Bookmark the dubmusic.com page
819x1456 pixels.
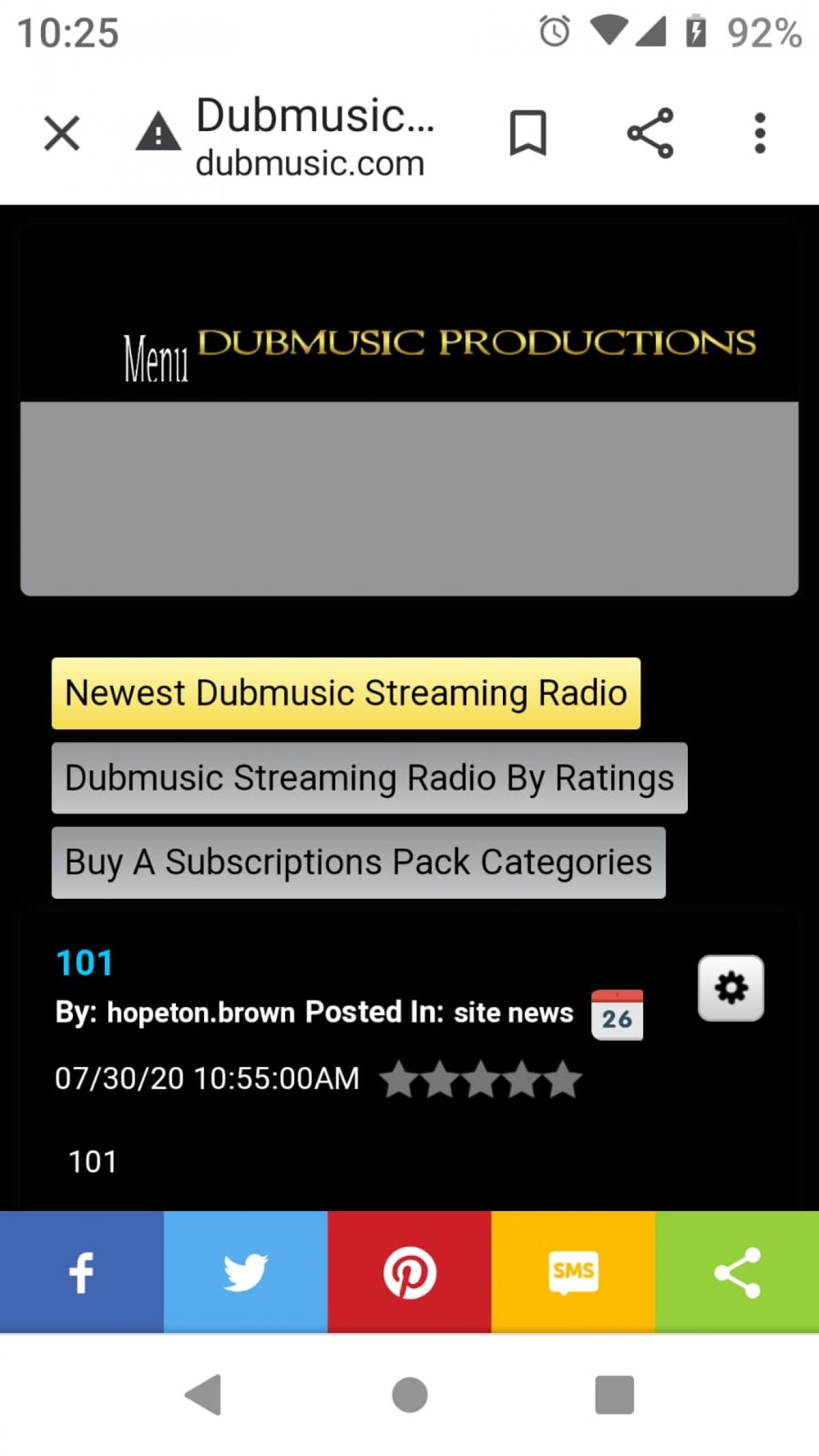click(528, 133)
